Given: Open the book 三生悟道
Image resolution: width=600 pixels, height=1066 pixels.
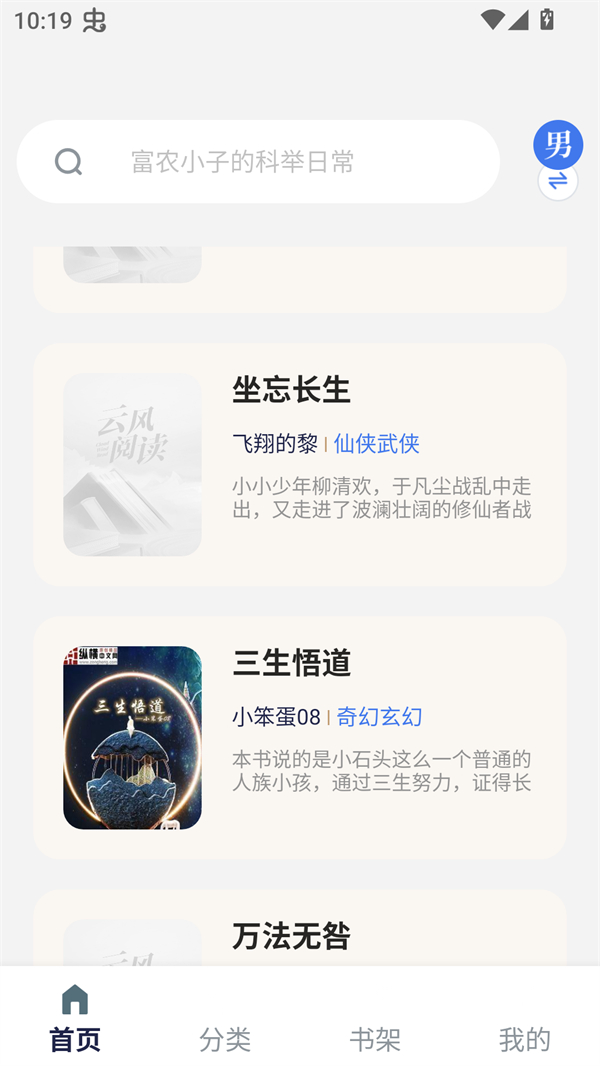Looking at the screenshot, I should [299, 737].
